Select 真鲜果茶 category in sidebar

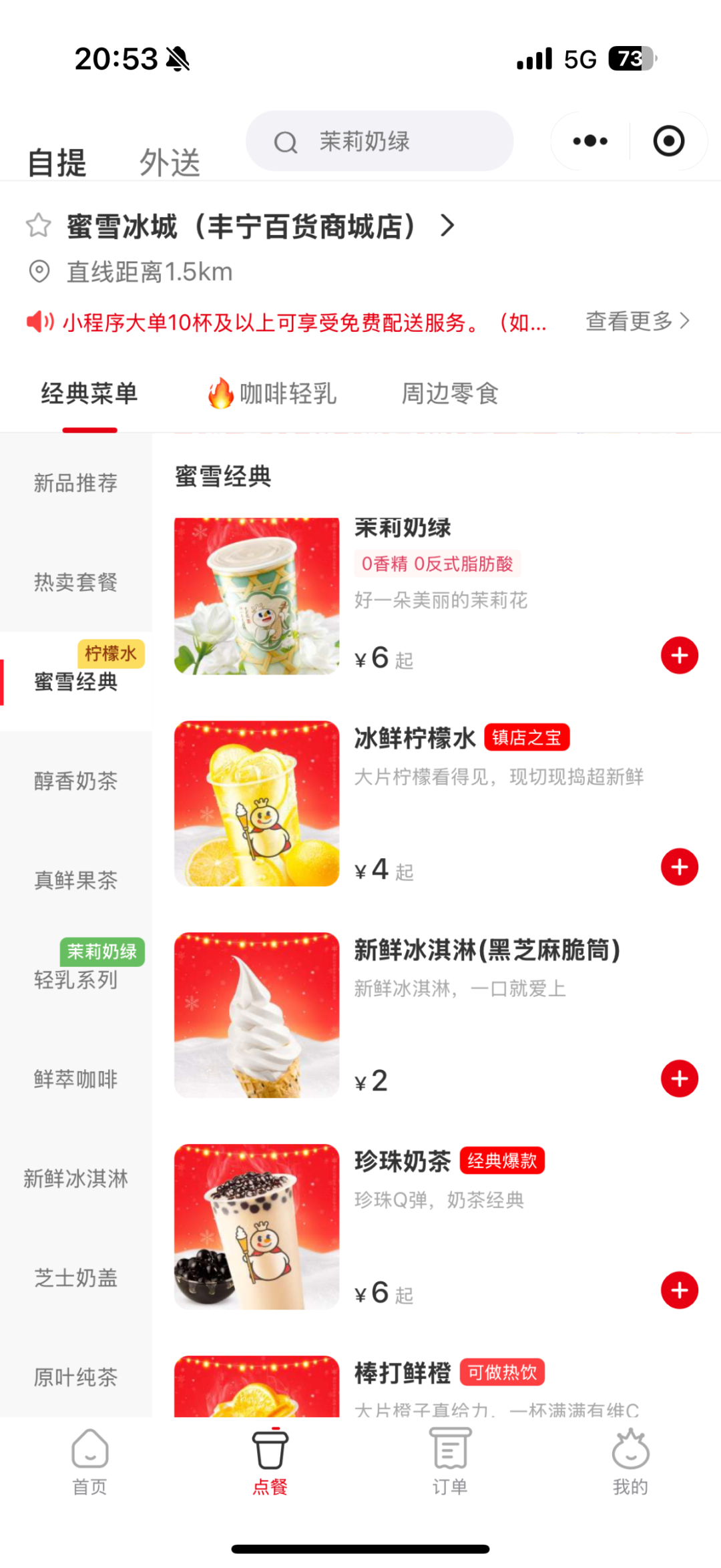(x=75, y=881)
